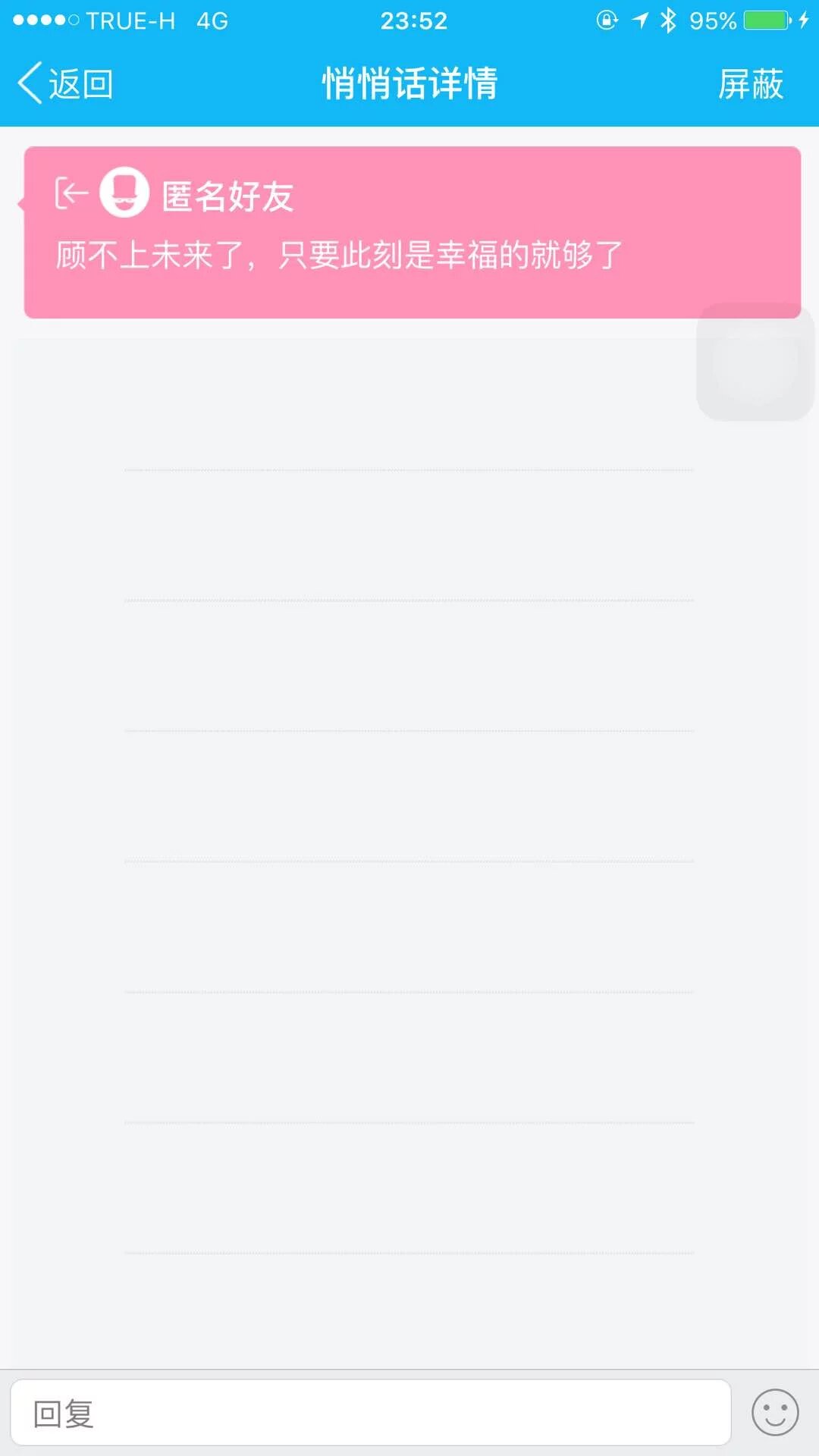
Task: Focus the 回复 reply field
Action: point(370,1414)
